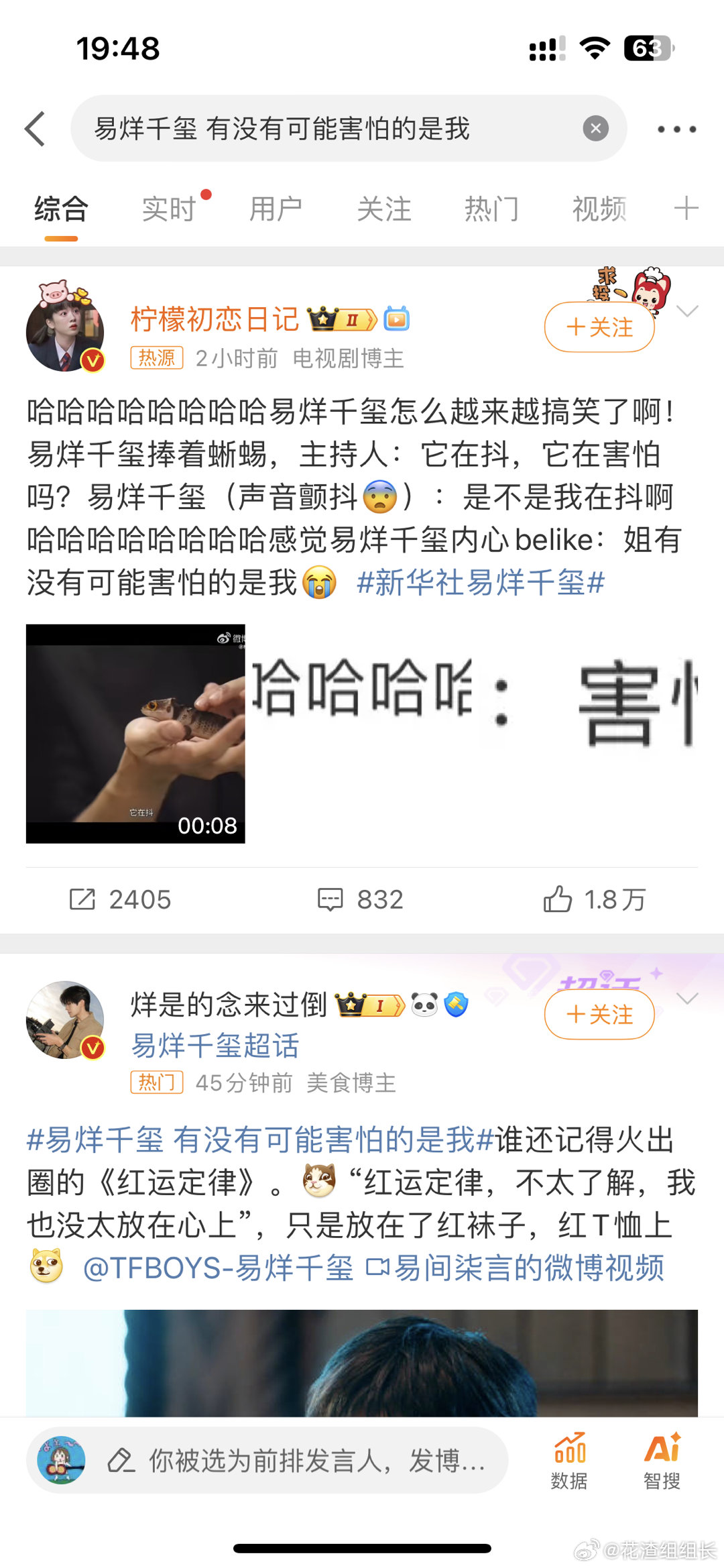The width and height of the screenshot is (724, 1568).
Task: Follow 柠檬初恋日记 with the +关注 button
Action: 599,328
